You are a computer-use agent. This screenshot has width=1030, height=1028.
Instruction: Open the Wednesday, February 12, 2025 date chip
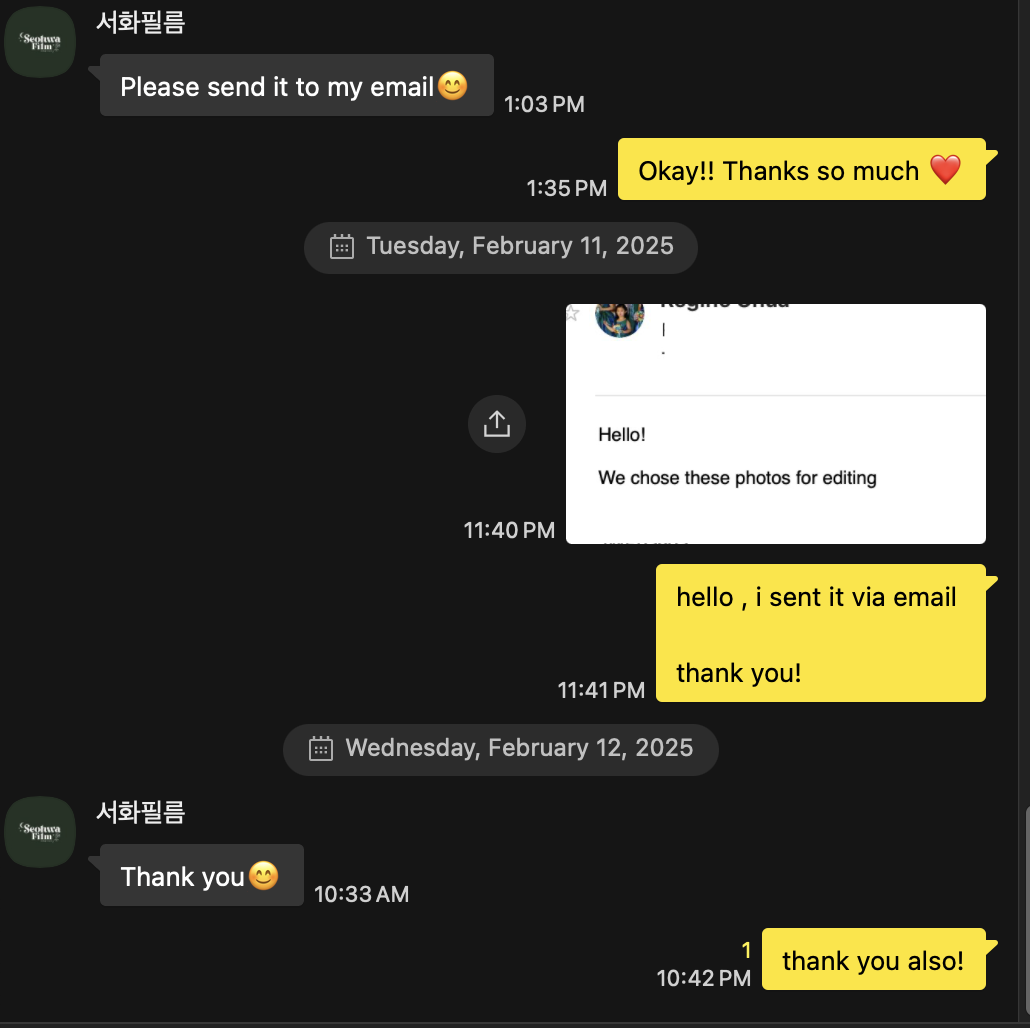[500, 749]
